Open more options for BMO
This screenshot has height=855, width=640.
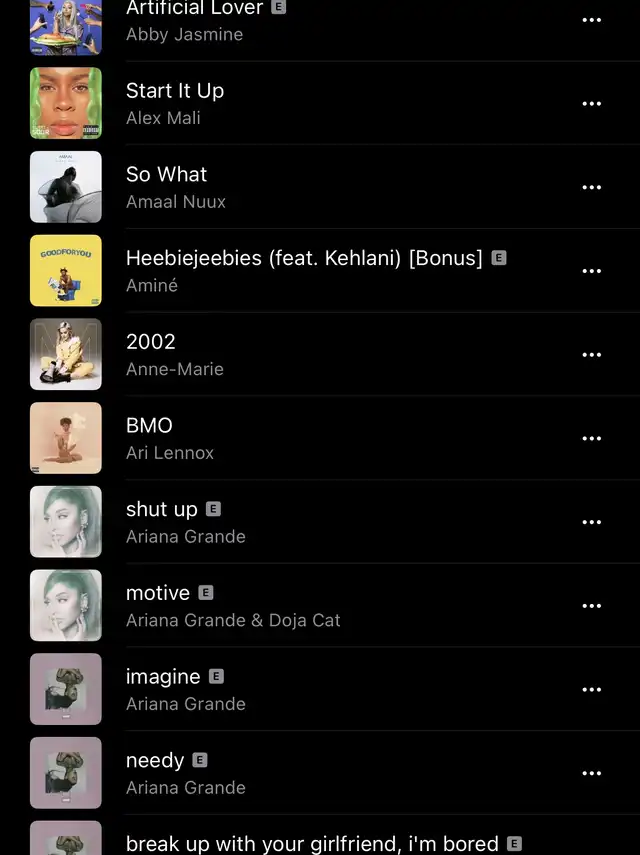(592, 439)
